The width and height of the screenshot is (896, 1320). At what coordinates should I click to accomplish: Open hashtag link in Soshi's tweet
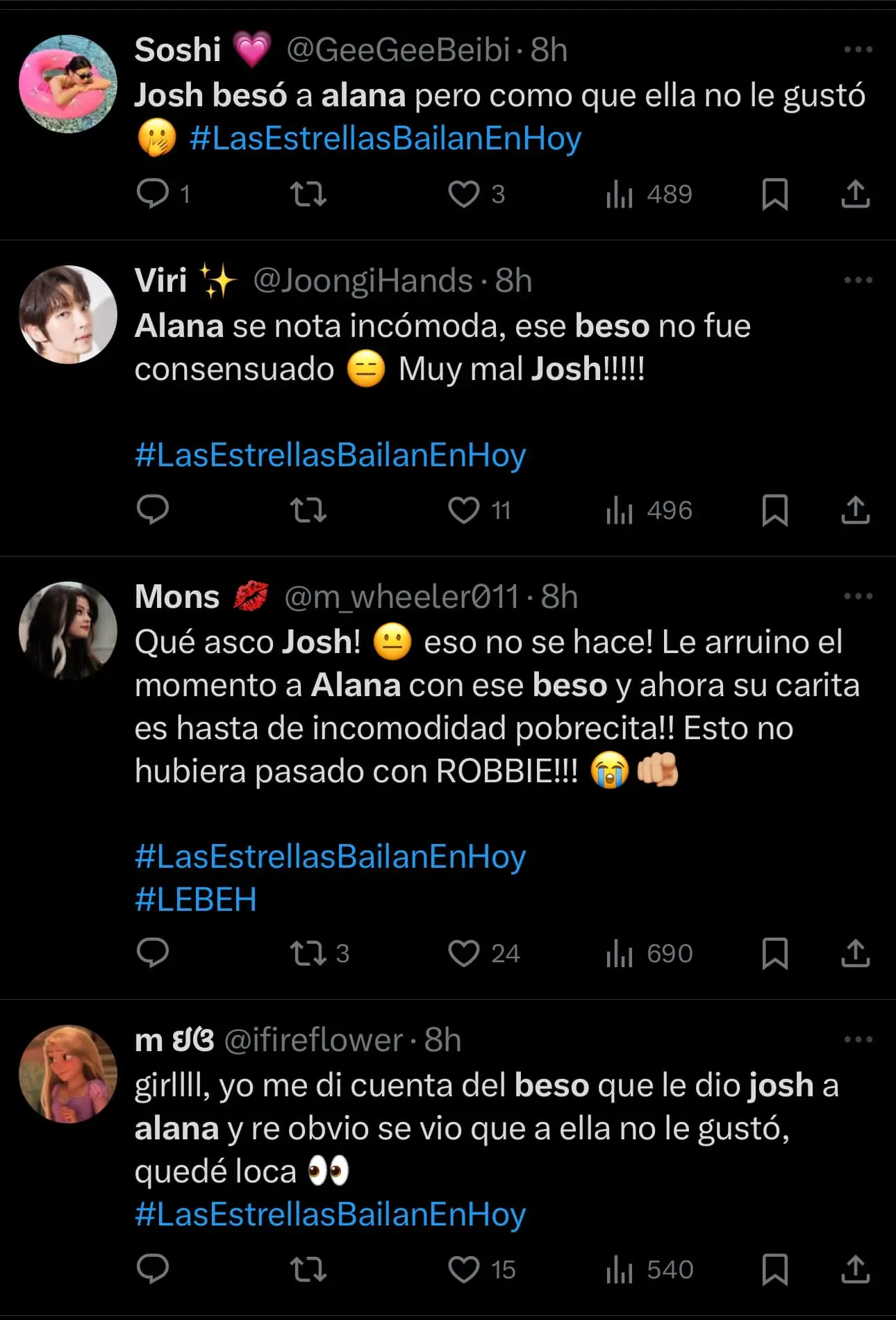click(385, 138)
